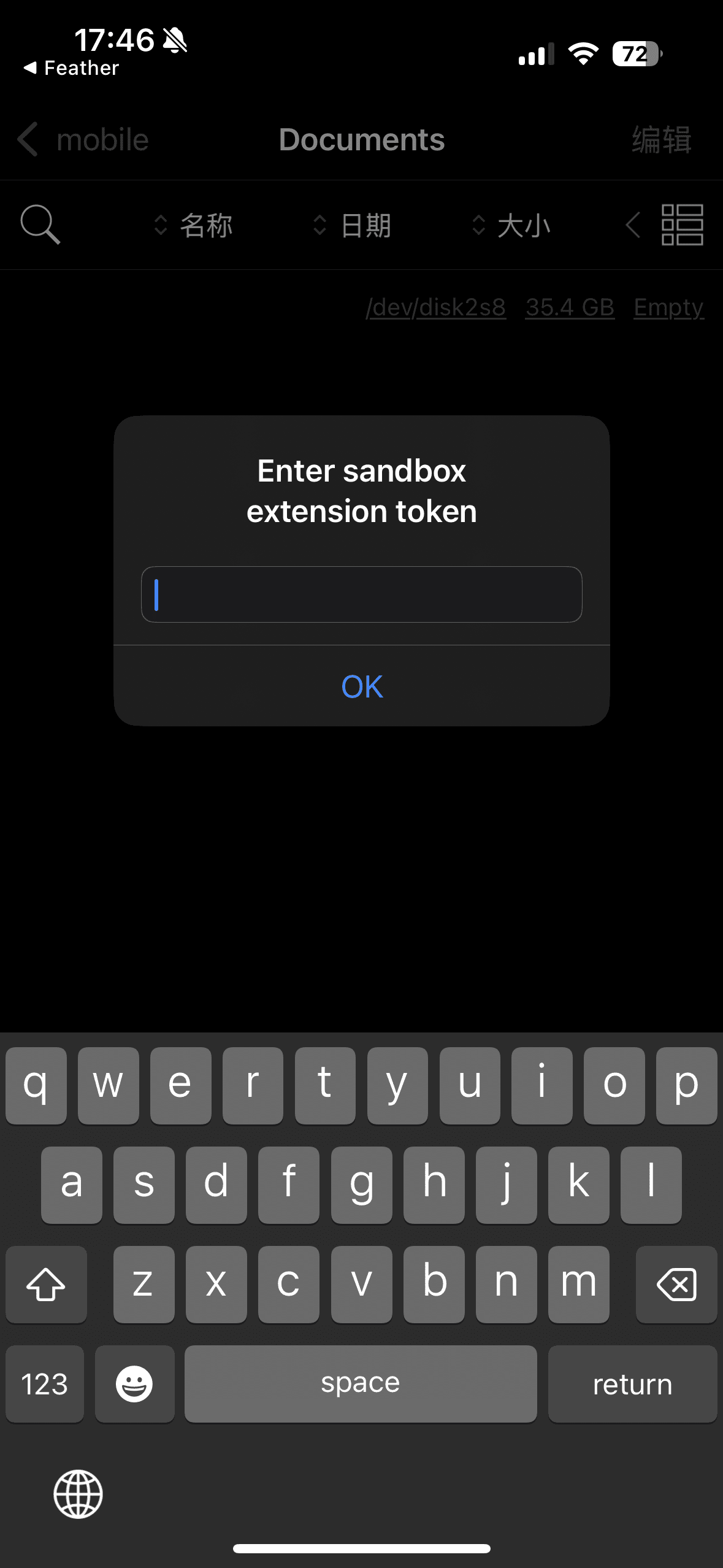Focus the sandbox extension token field
This screenshot has width=723, height=1568.
(x=362, y=594)
